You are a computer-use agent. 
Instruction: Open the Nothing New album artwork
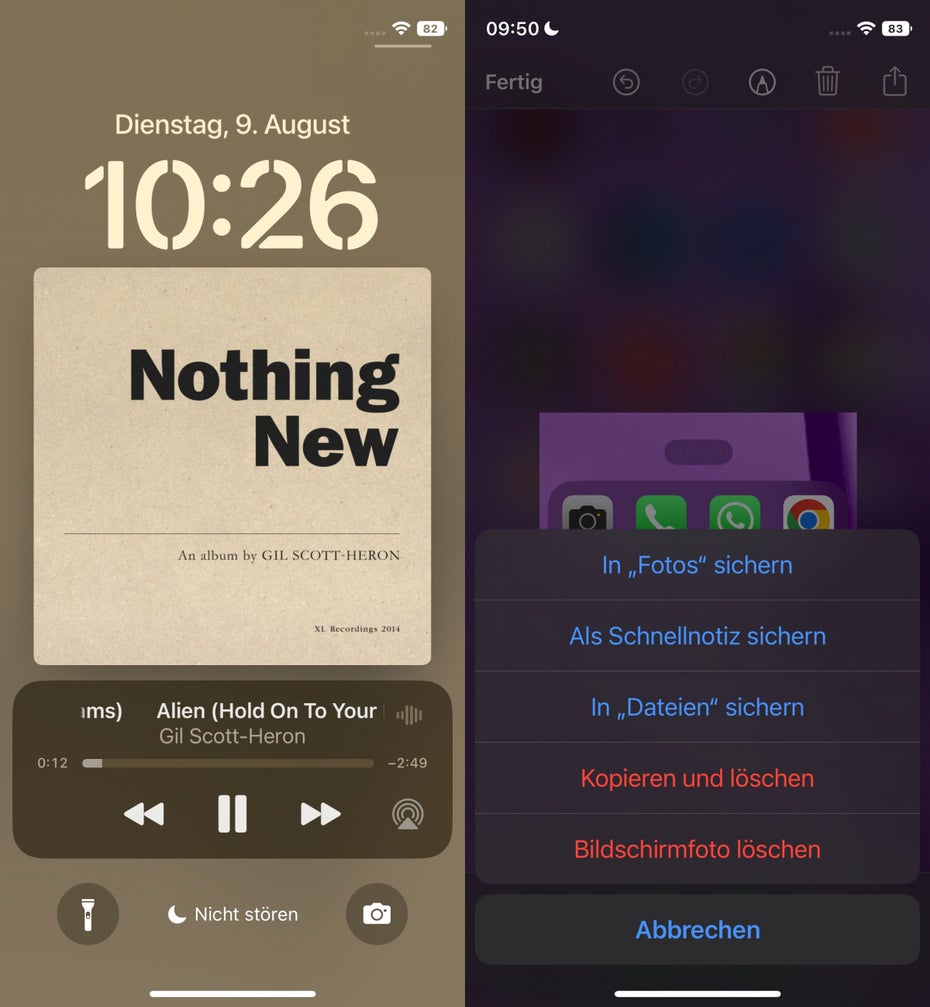(232, 466)
